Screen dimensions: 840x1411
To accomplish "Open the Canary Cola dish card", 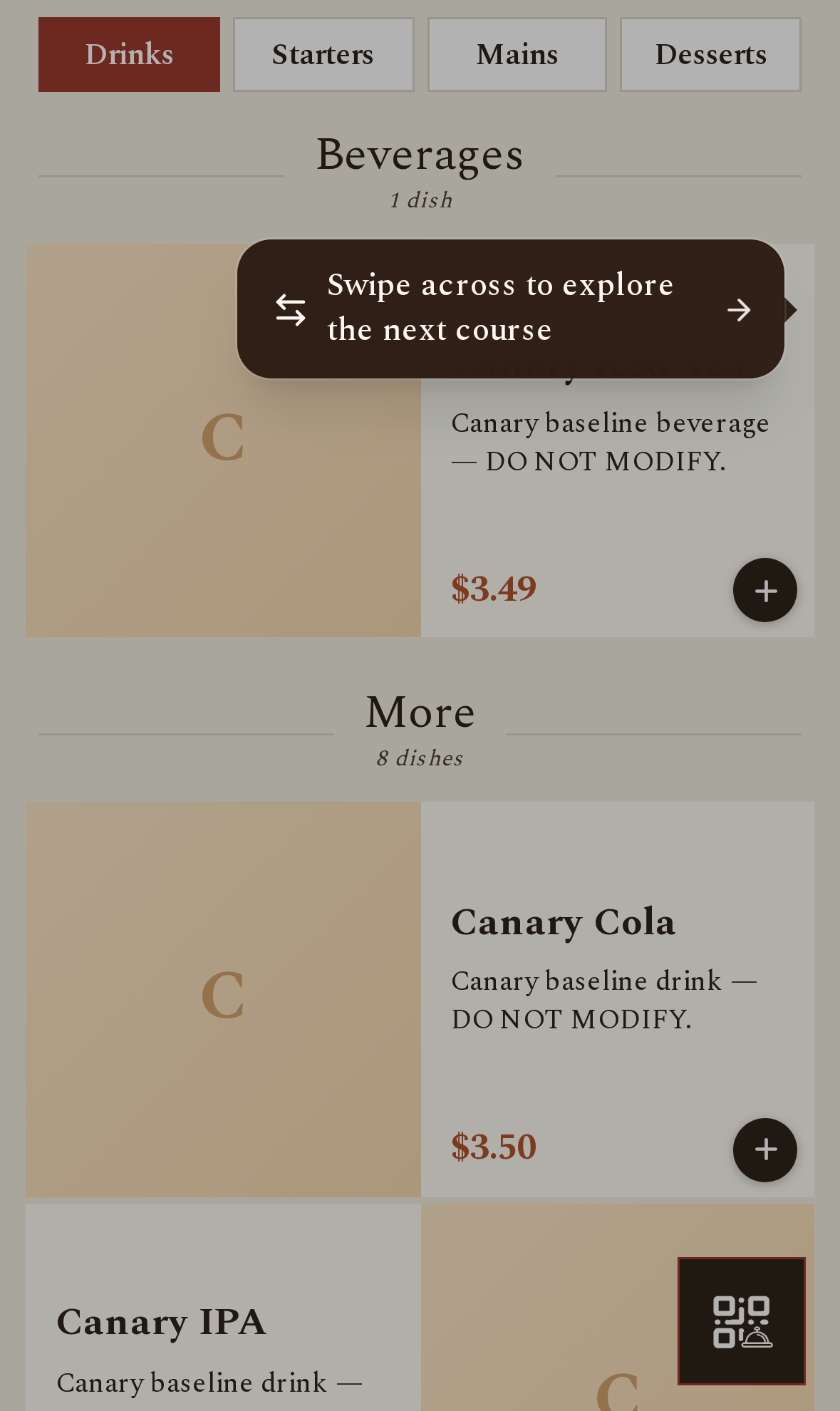I will [420, 999].
